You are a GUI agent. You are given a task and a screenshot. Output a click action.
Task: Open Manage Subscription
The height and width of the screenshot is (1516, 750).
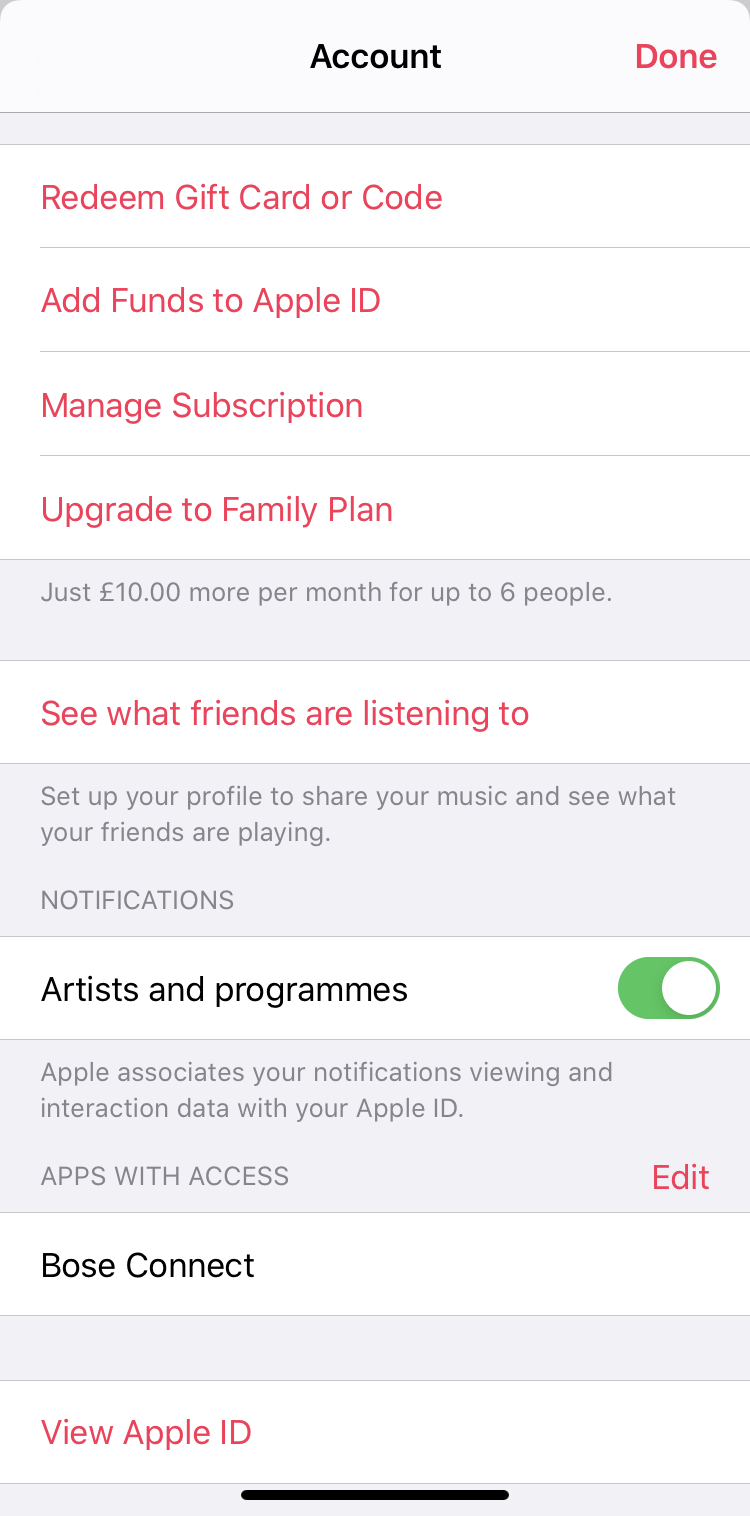pos(375,405)
